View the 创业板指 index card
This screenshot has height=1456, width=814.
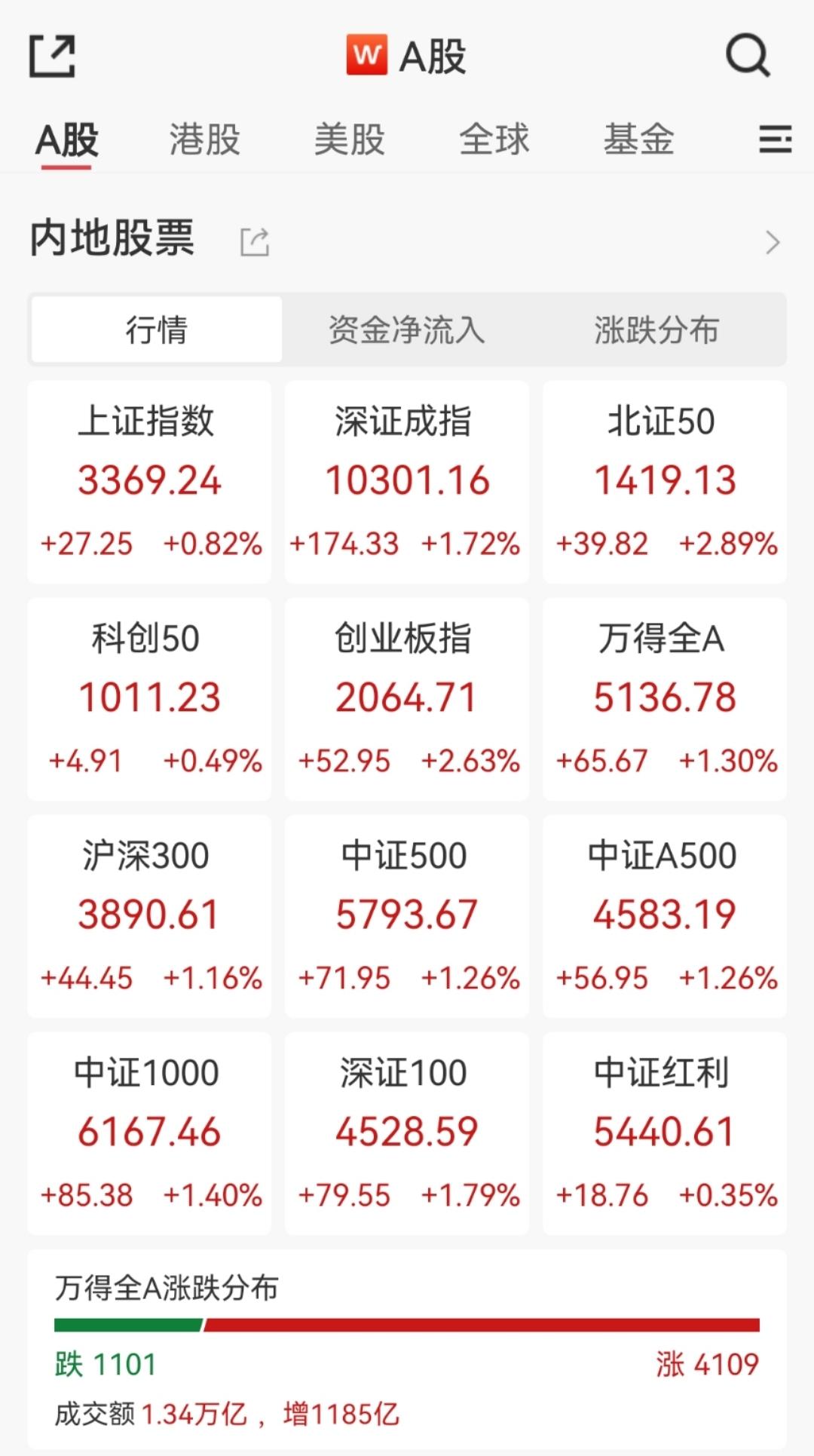point(406,699)
